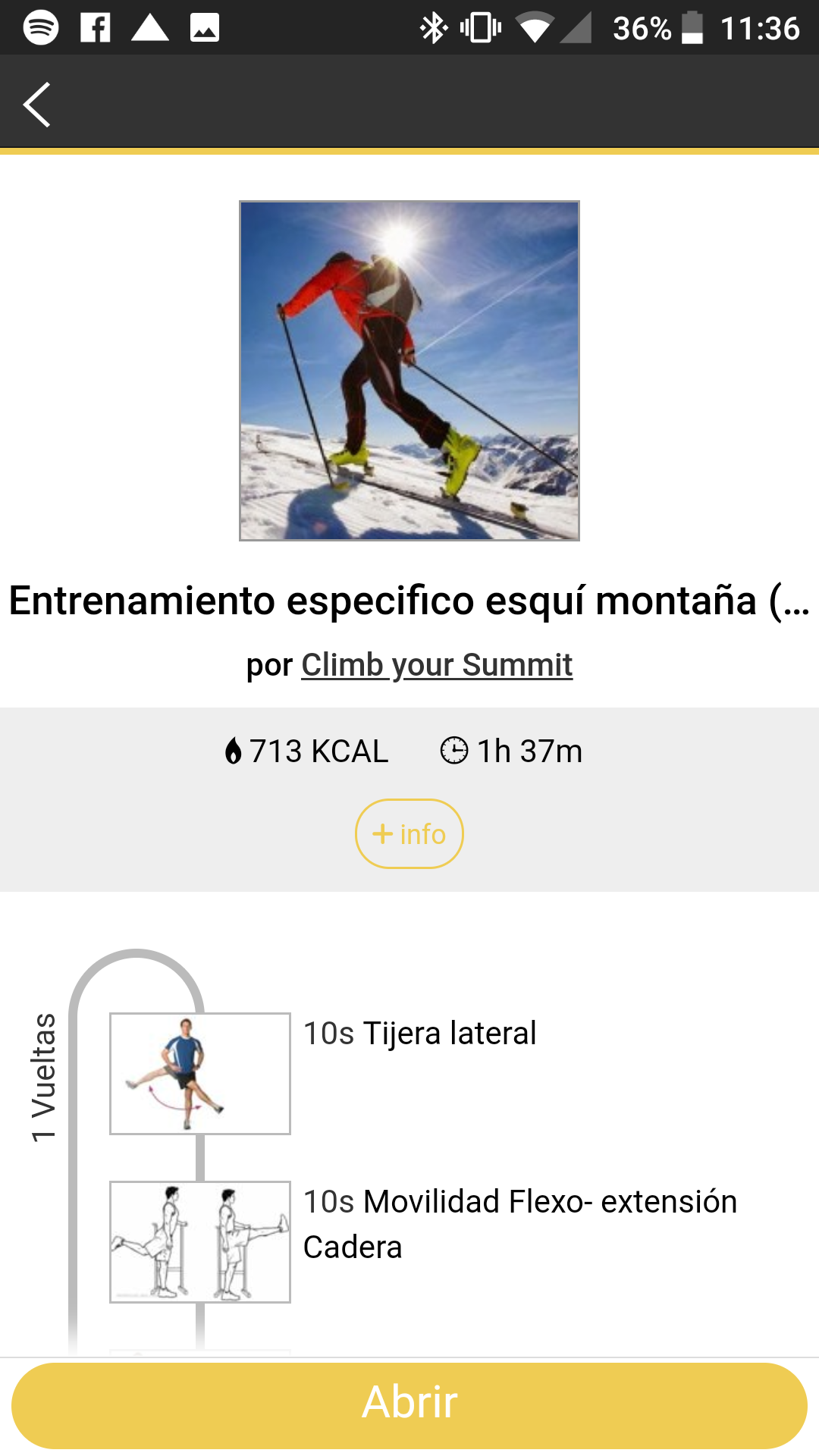Show more details with the + info button
Screen dimensions: 819x1456
click(x=409, y=833)
